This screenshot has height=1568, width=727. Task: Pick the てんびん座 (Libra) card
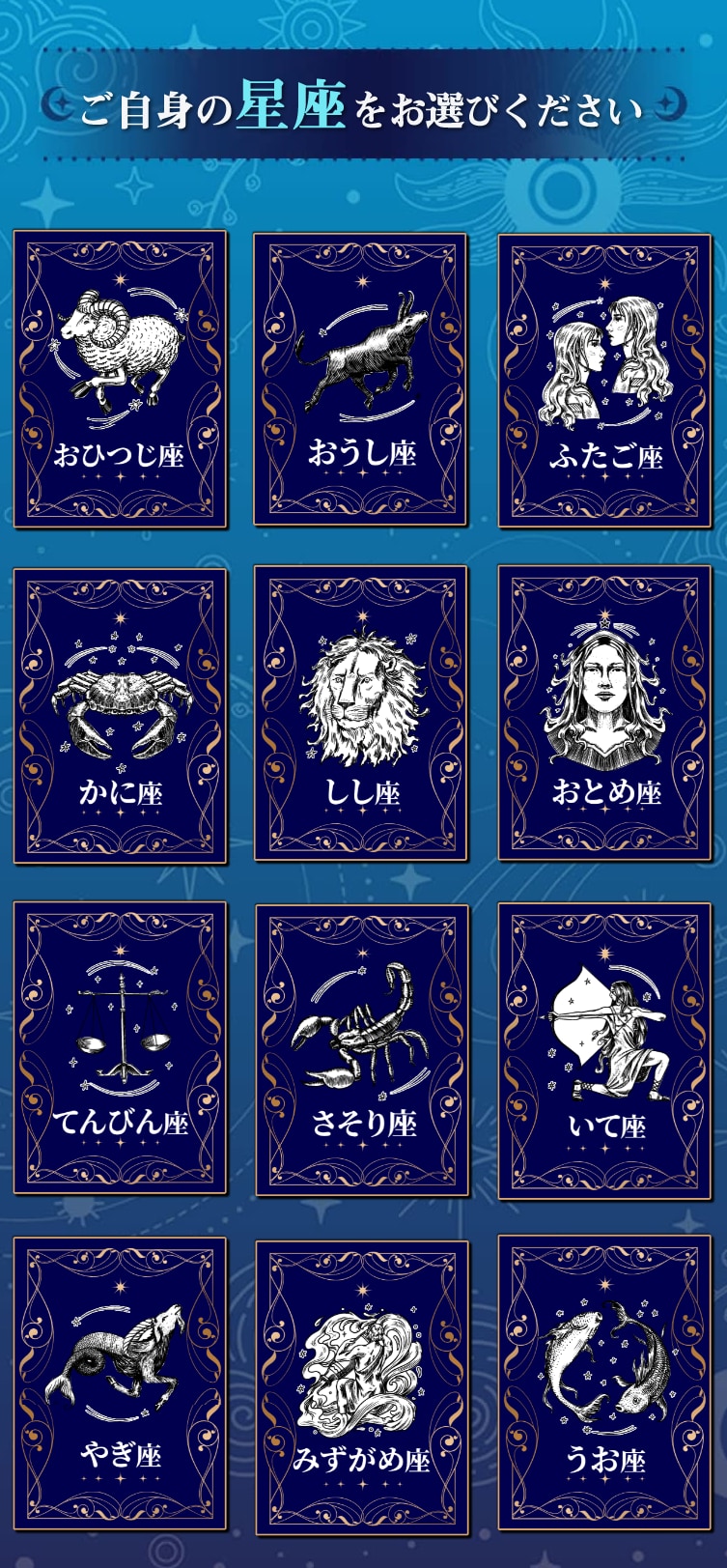120,1048
